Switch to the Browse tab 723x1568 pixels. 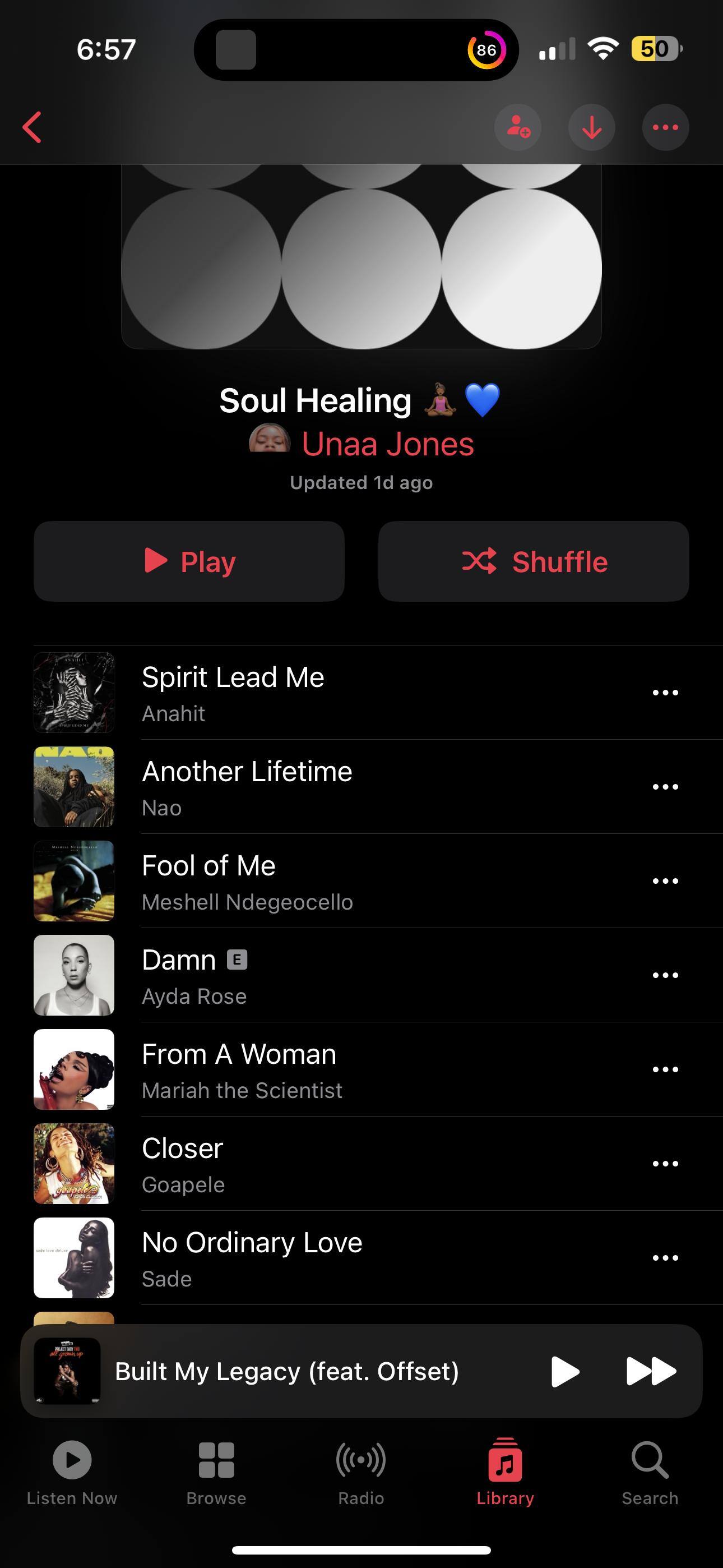click(x=216, y=1471)
